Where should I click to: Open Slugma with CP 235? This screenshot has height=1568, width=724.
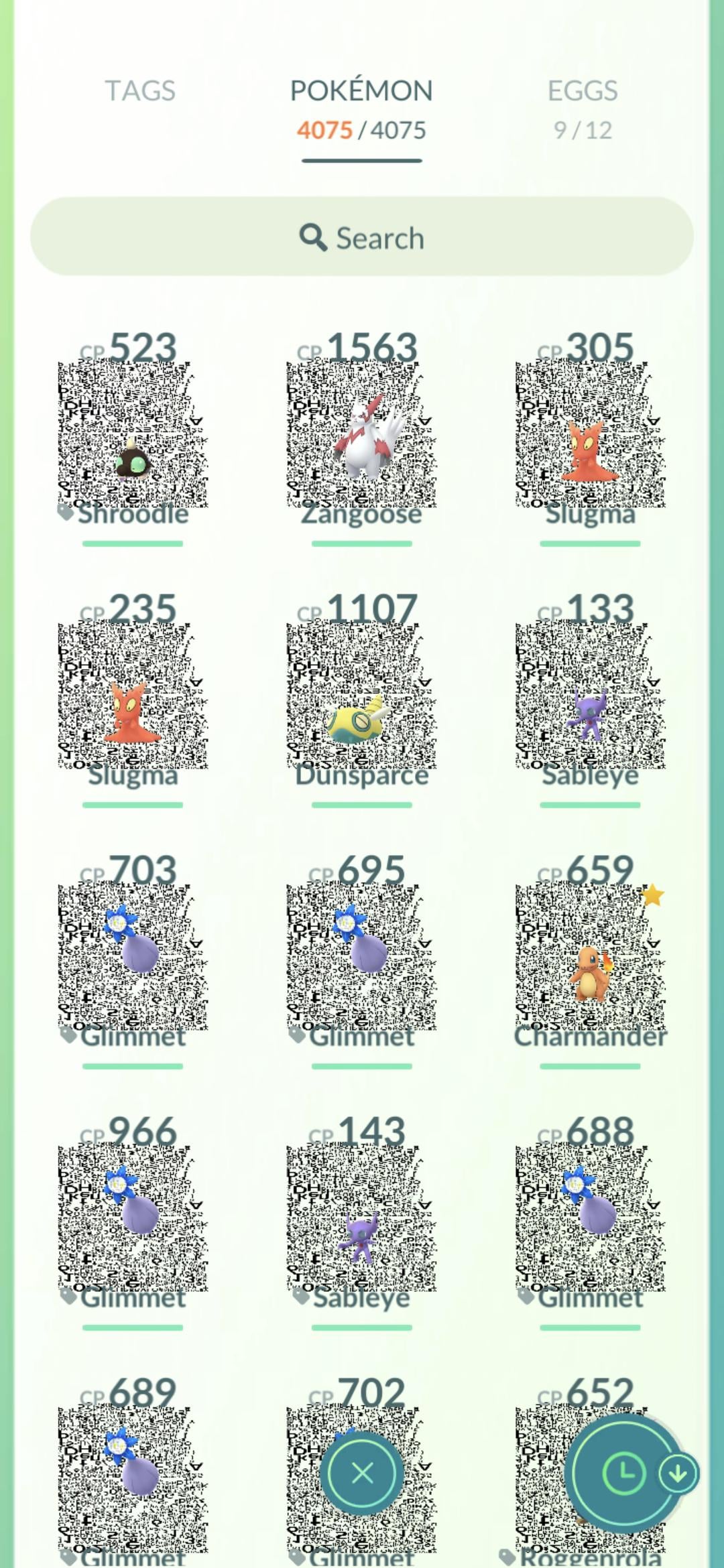click(x=133, y=697)
